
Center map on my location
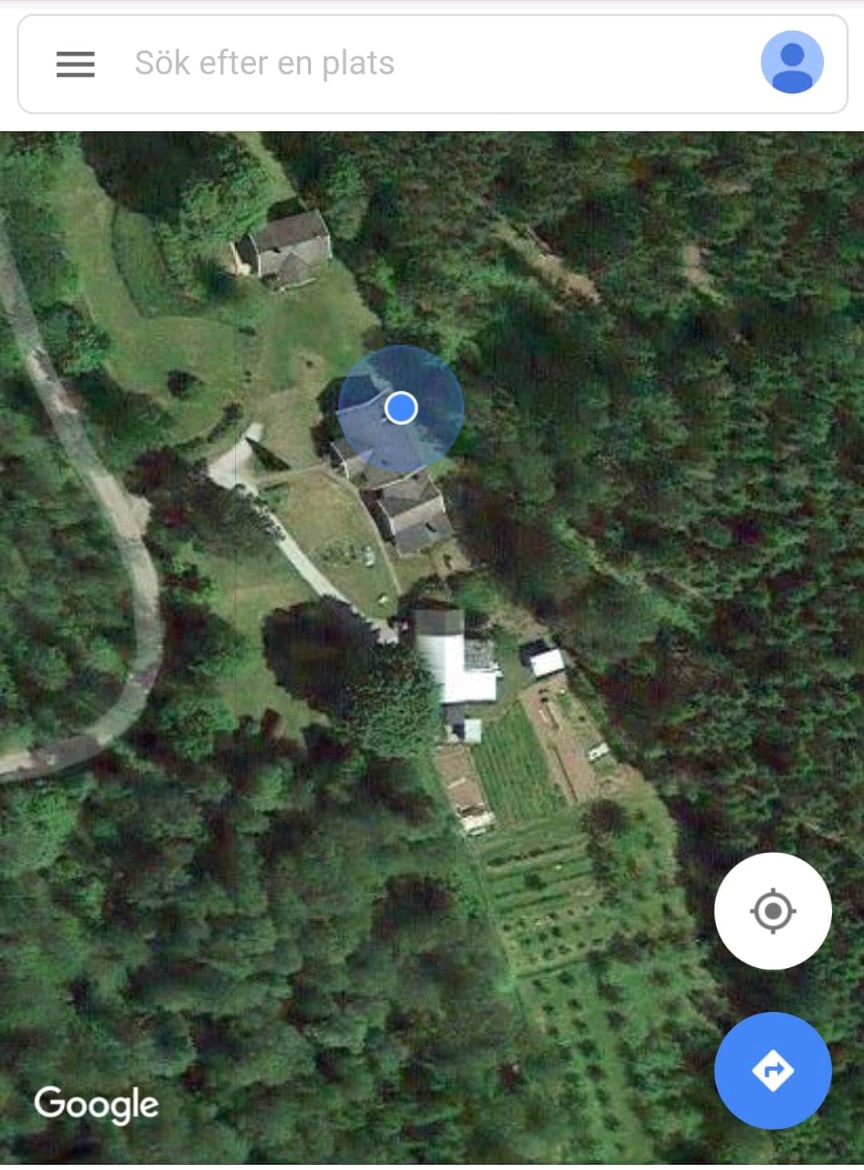click(772, 911)
